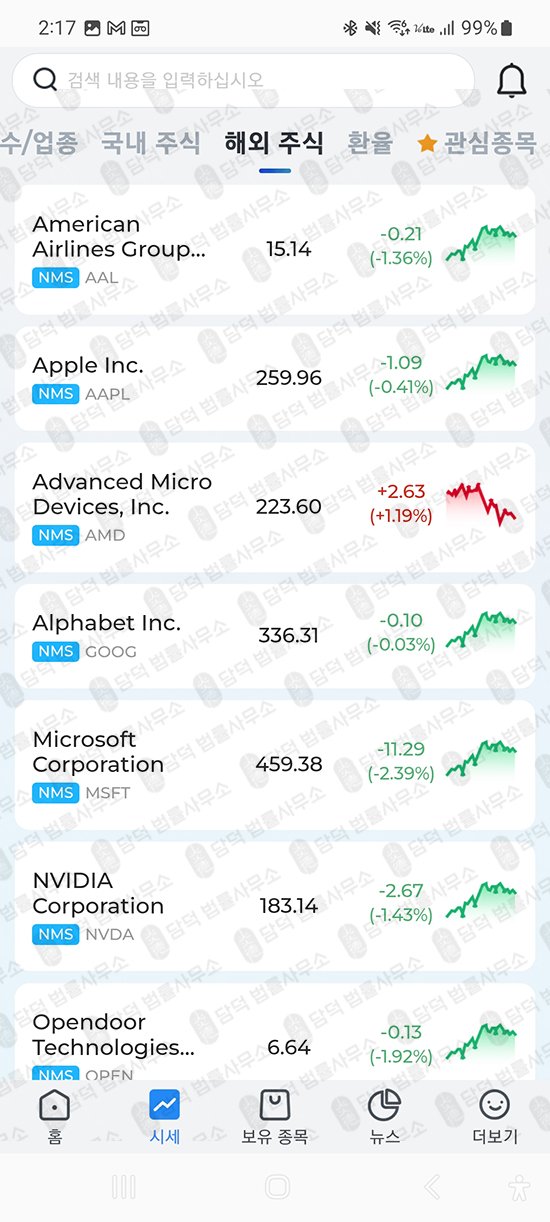Tap the system home button
Viewport: 550px width, 1222px height.
coord(277,1187)
